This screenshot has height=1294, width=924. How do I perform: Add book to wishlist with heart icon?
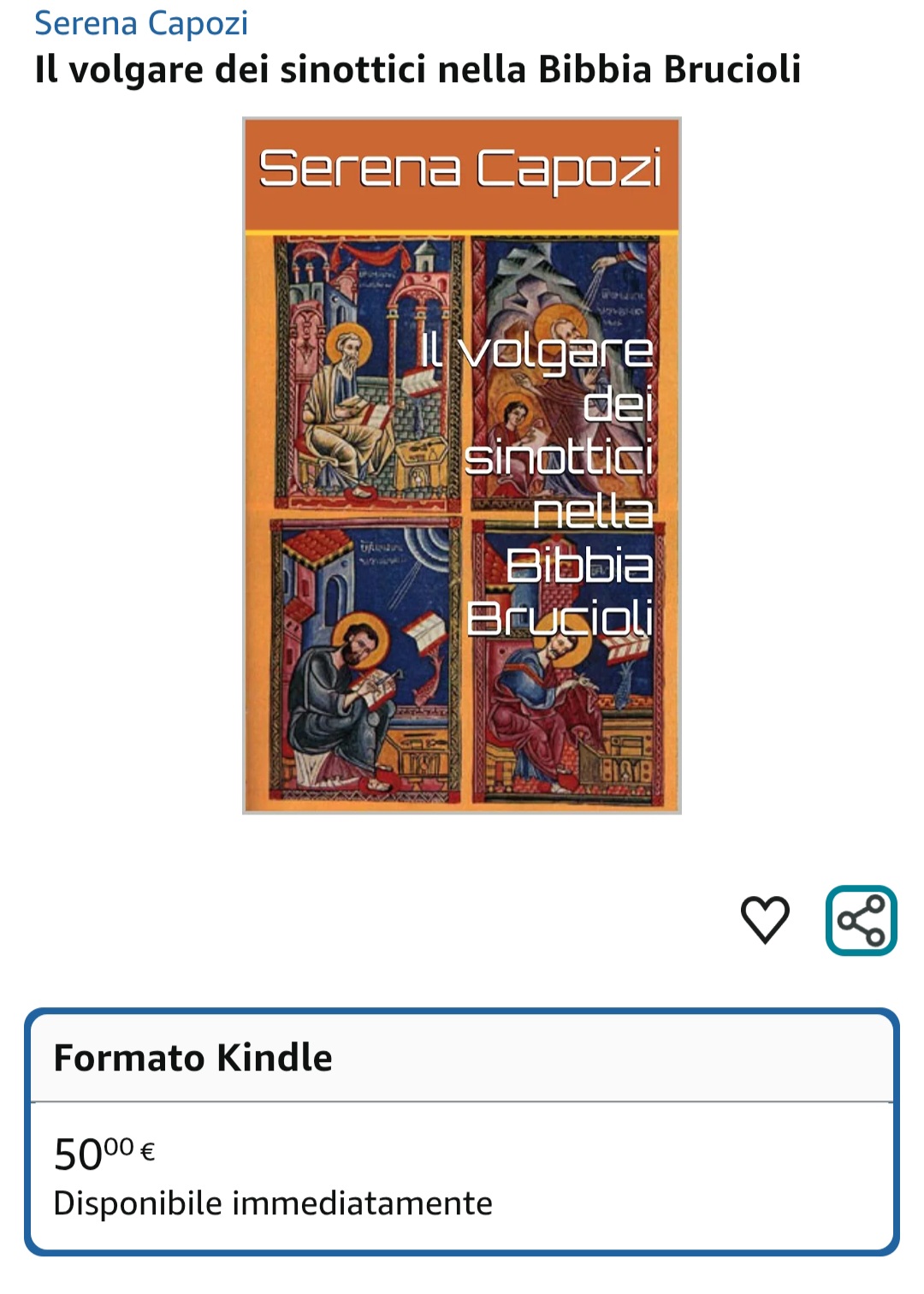pos(764,920)
